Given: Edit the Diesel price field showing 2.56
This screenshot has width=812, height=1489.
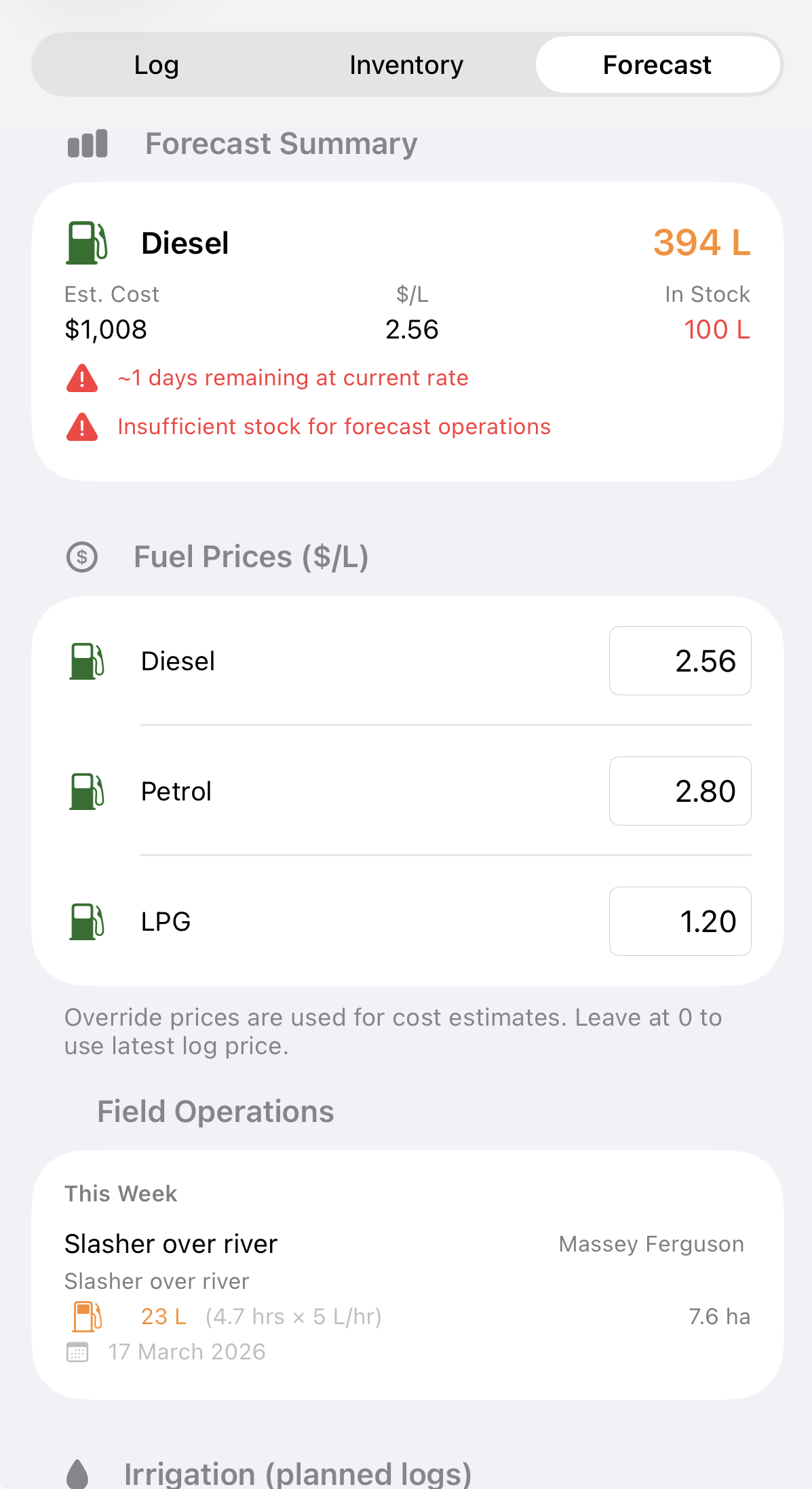Looking at the screenshot, I should (680, 661).
